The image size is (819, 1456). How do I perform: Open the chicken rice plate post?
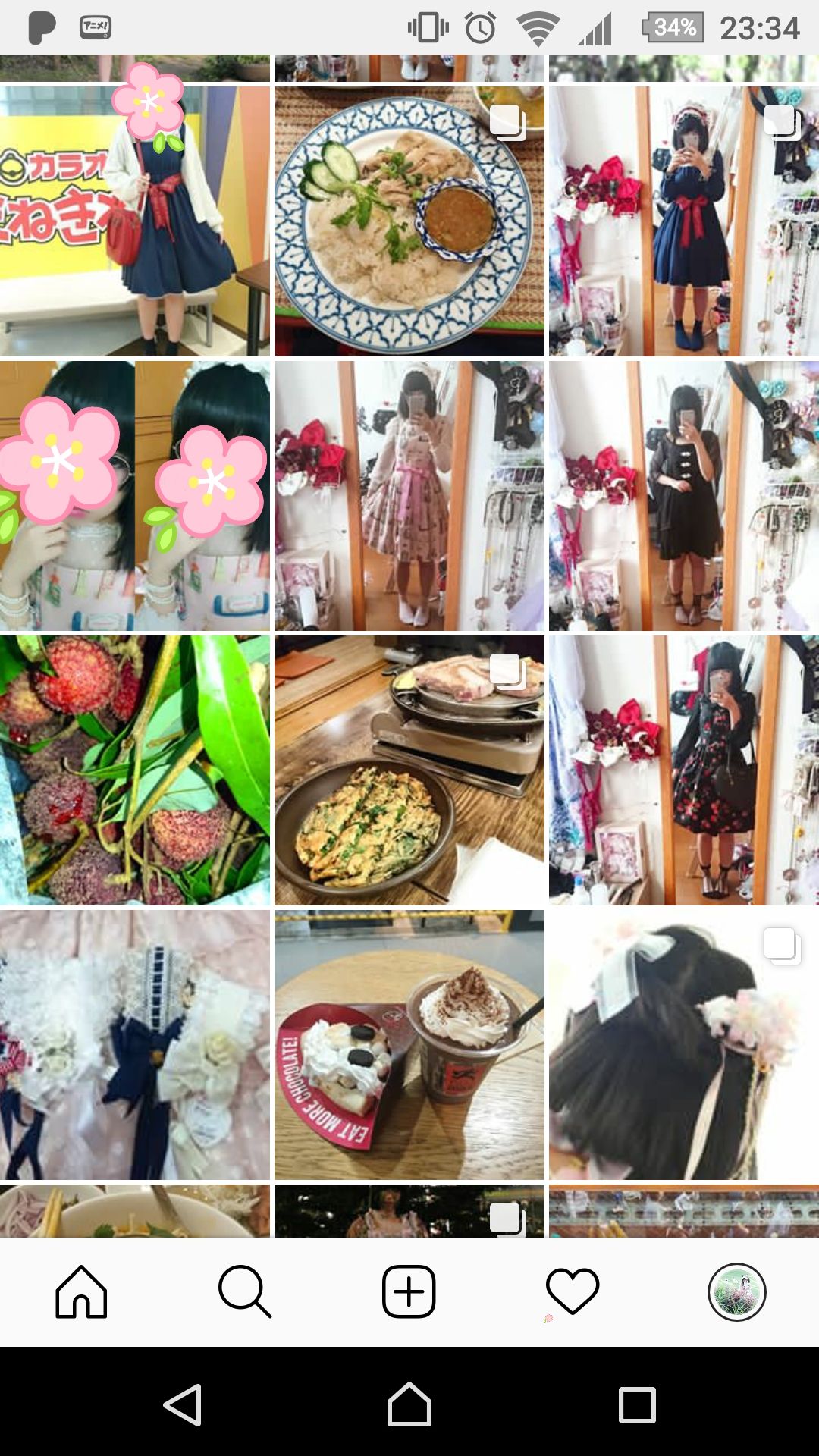click(409, 221)
